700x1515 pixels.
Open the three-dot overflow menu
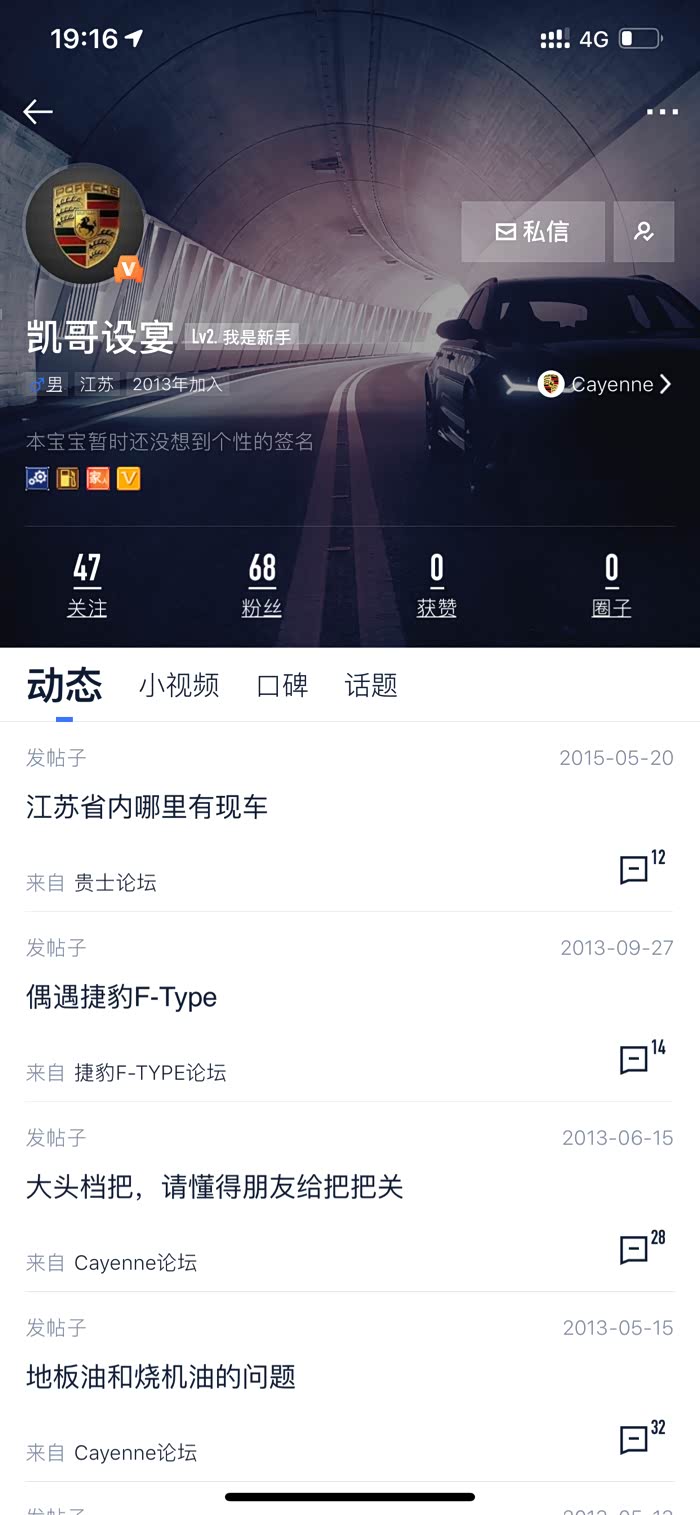pos(662,112)
